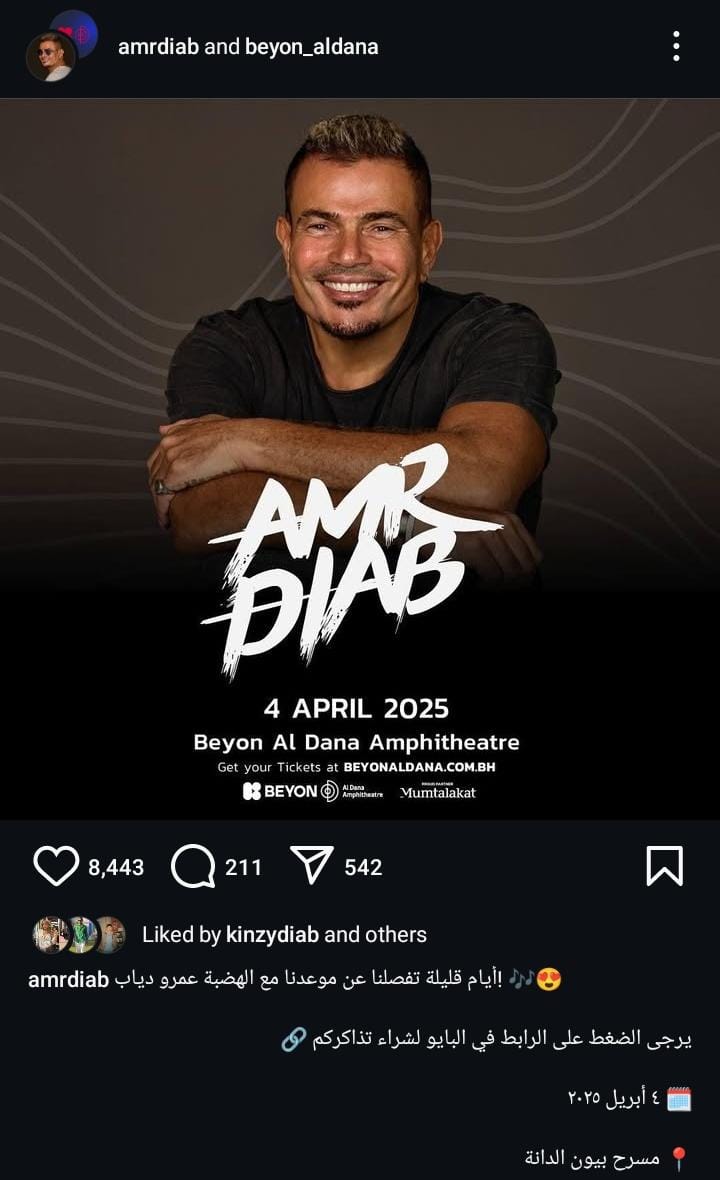The width and height of the screenshot is (720, 1180).
Task: View who else liked via 'others'
Action: coord(396,934)
